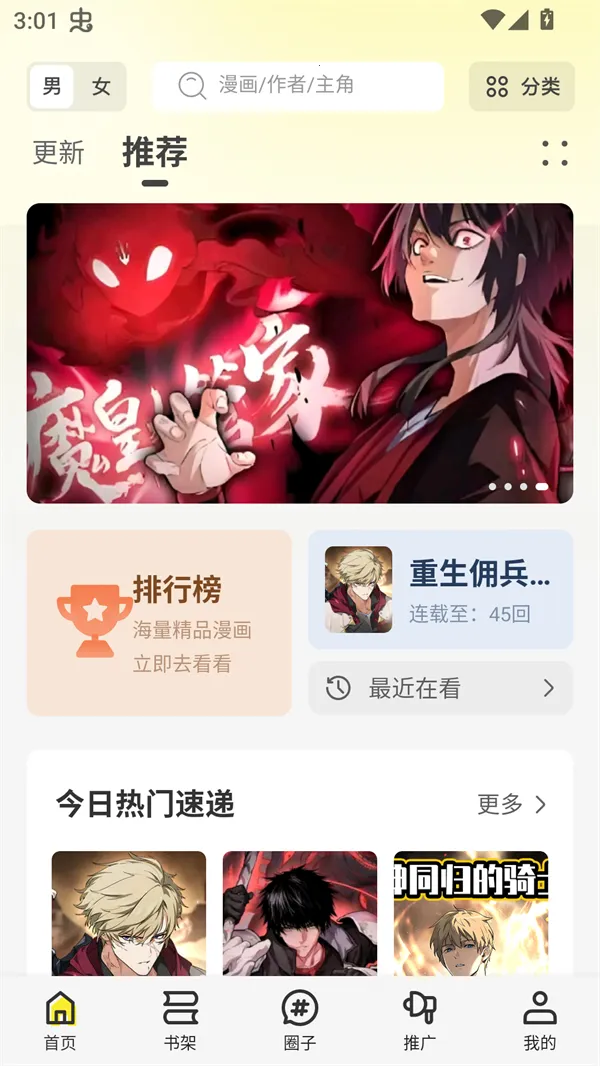Open the dark-haired comic cover in the middle
The width and height of the screenshot is (600, 1066).
[x=300, y=912]
